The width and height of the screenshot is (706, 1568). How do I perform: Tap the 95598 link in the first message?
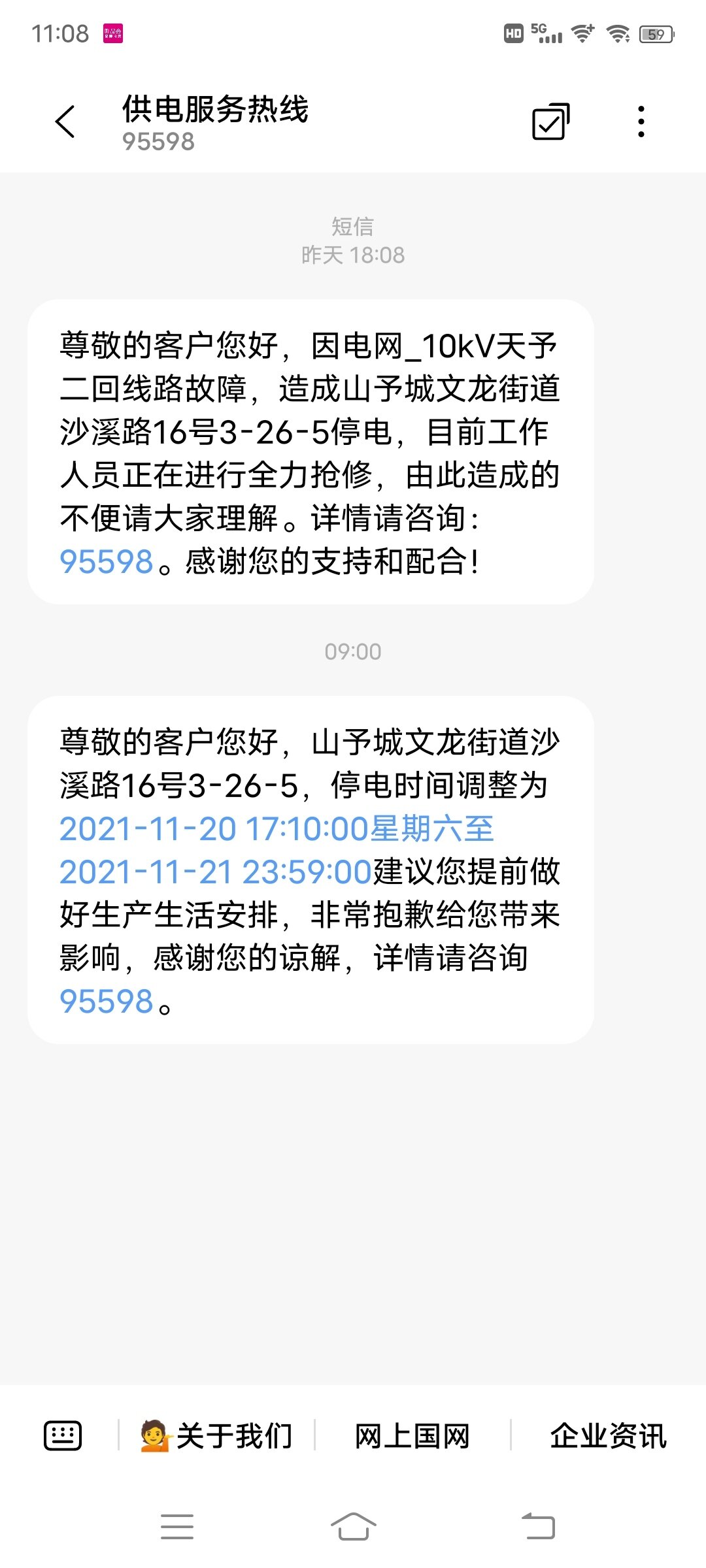107,562
